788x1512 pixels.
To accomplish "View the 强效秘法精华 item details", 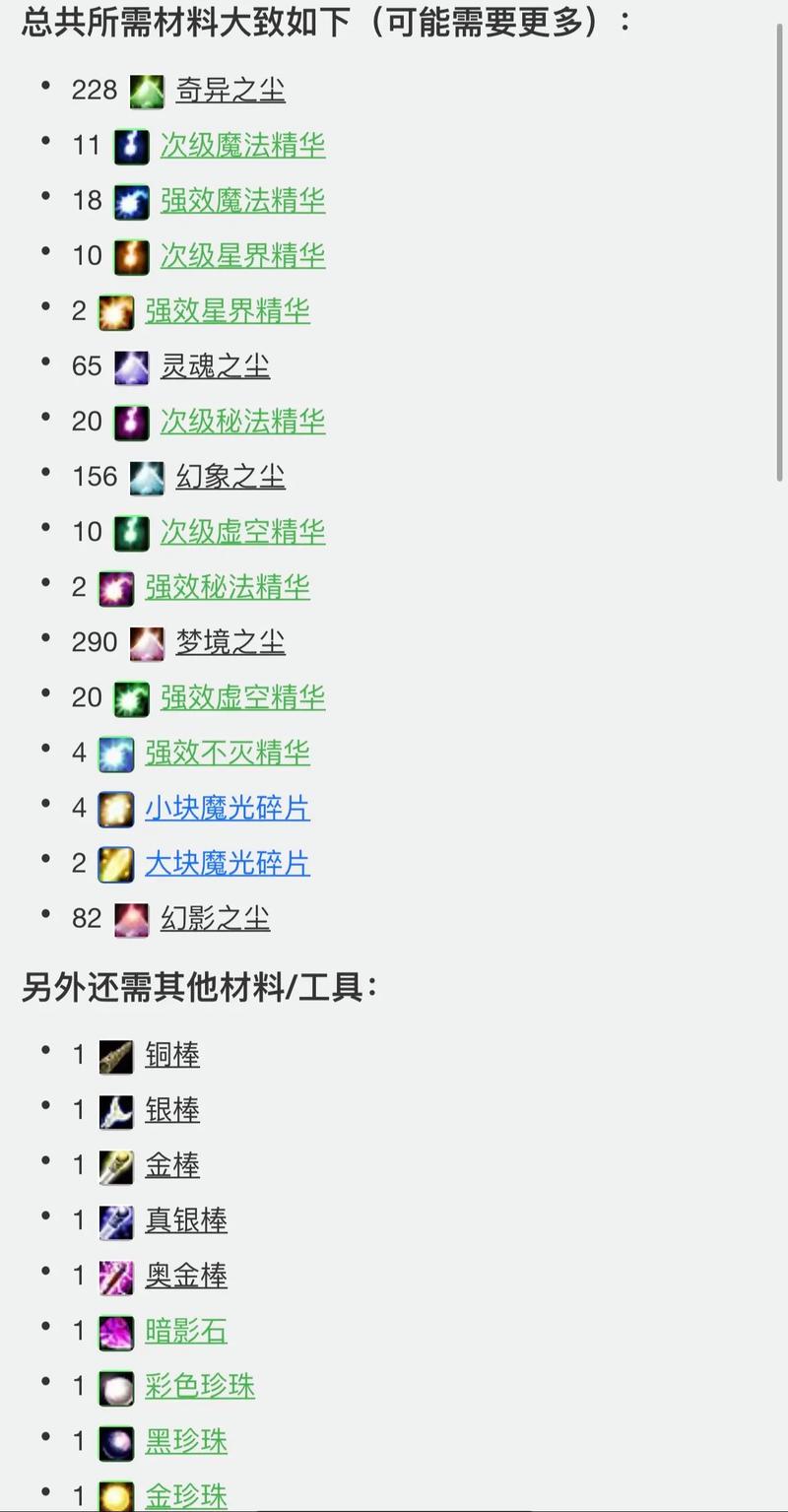I will click(227, 587).
